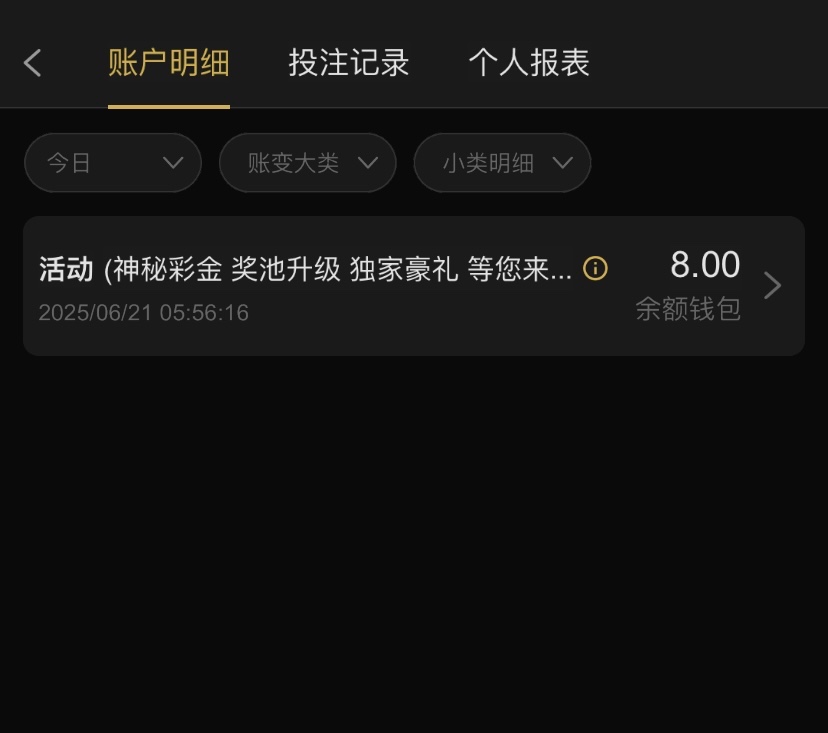Expand the 今日 date filter dropdown

113,163
